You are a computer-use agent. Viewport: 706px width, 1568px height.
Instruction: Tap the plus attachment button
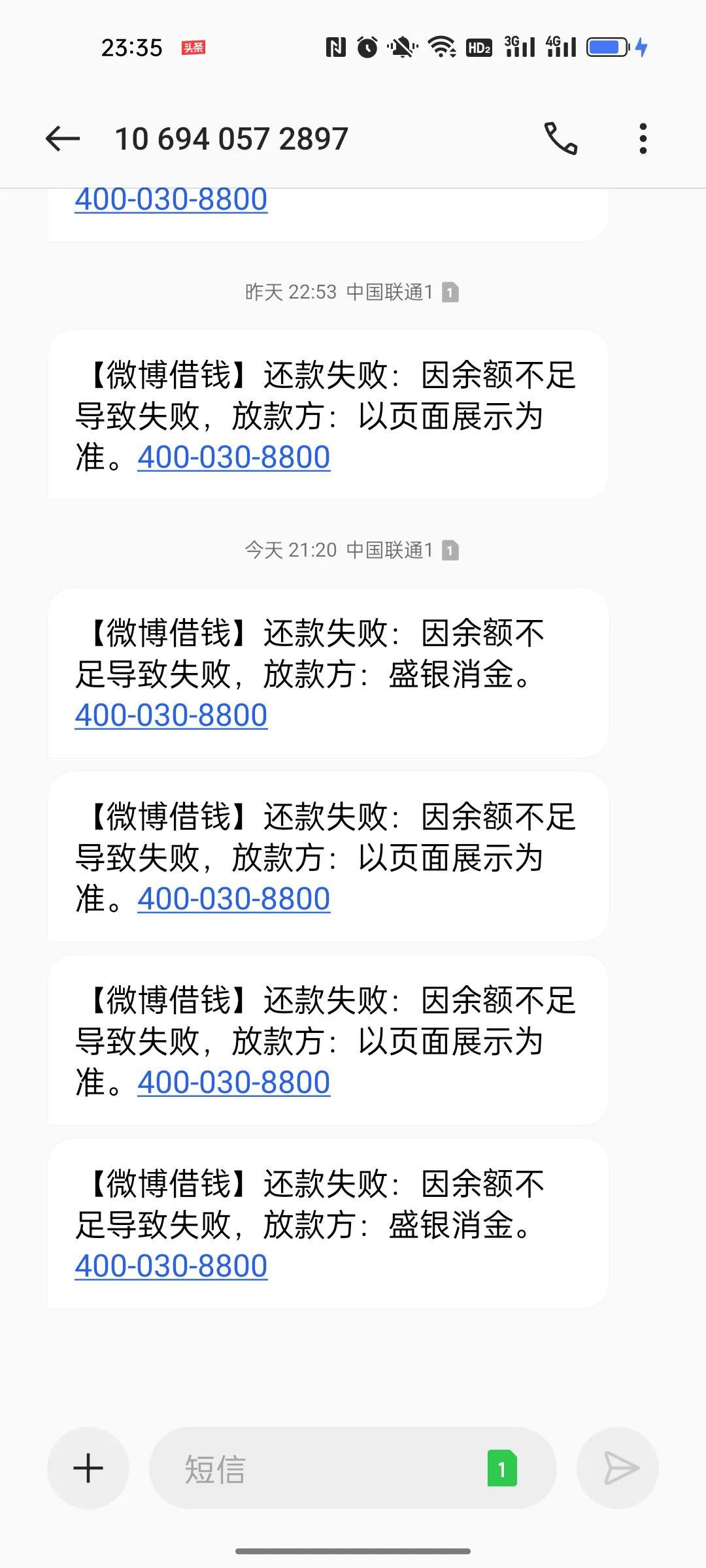coord(88,1468)
